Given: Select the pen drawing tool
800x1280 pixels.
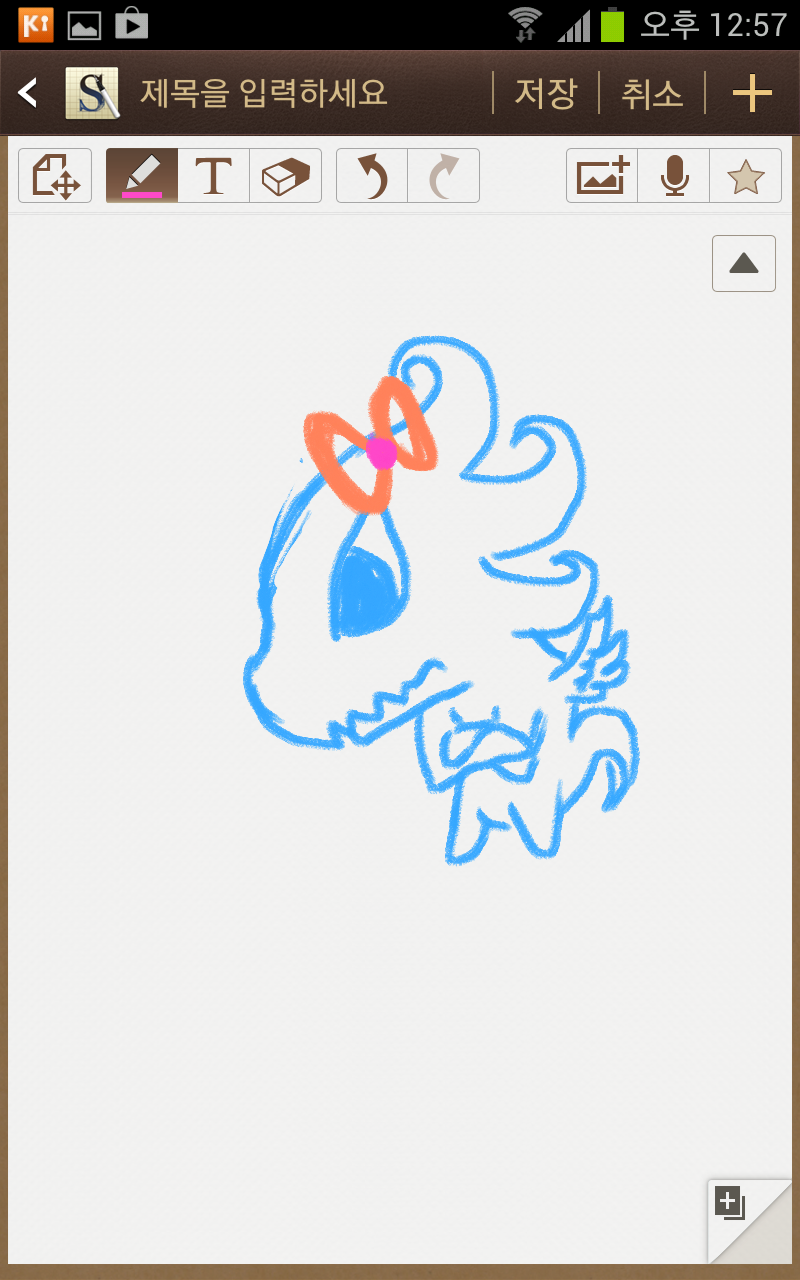Looking at the screenshot, I should click(142, 176).
